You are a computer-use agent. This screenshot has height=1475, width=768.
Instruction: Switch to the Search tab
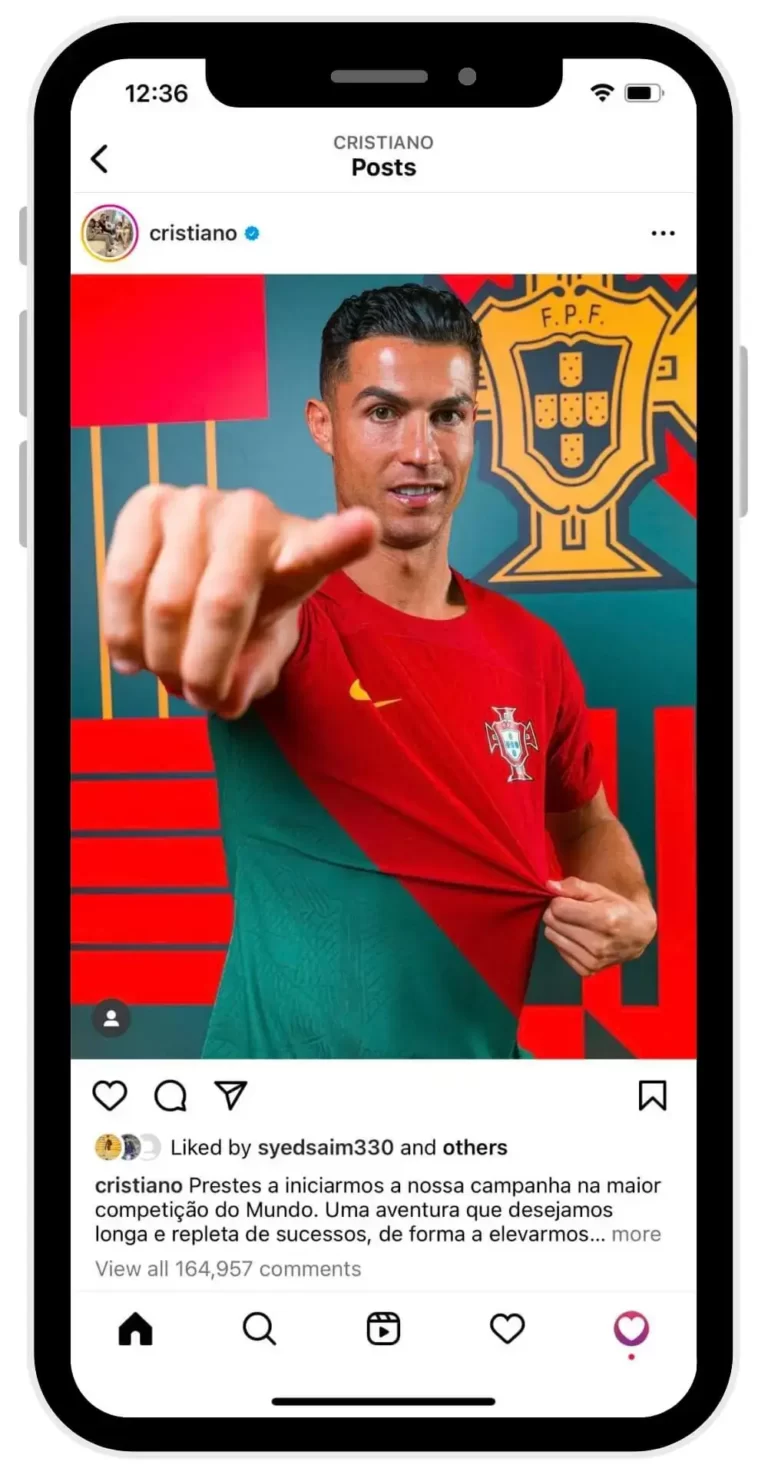[x=259, y=1329]
